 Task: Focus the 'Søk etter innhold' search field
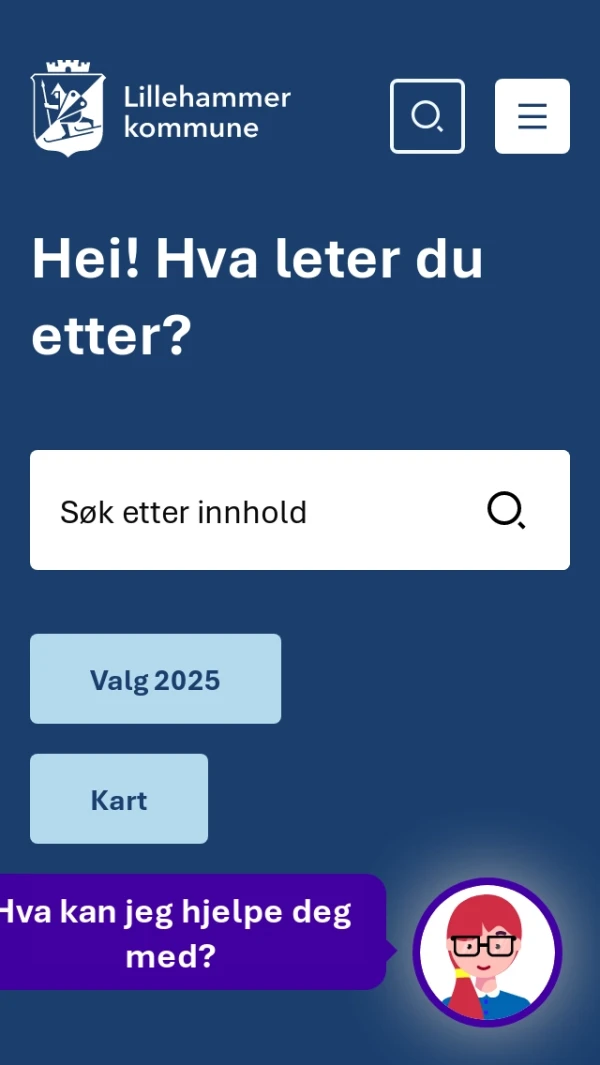point(250,511)
